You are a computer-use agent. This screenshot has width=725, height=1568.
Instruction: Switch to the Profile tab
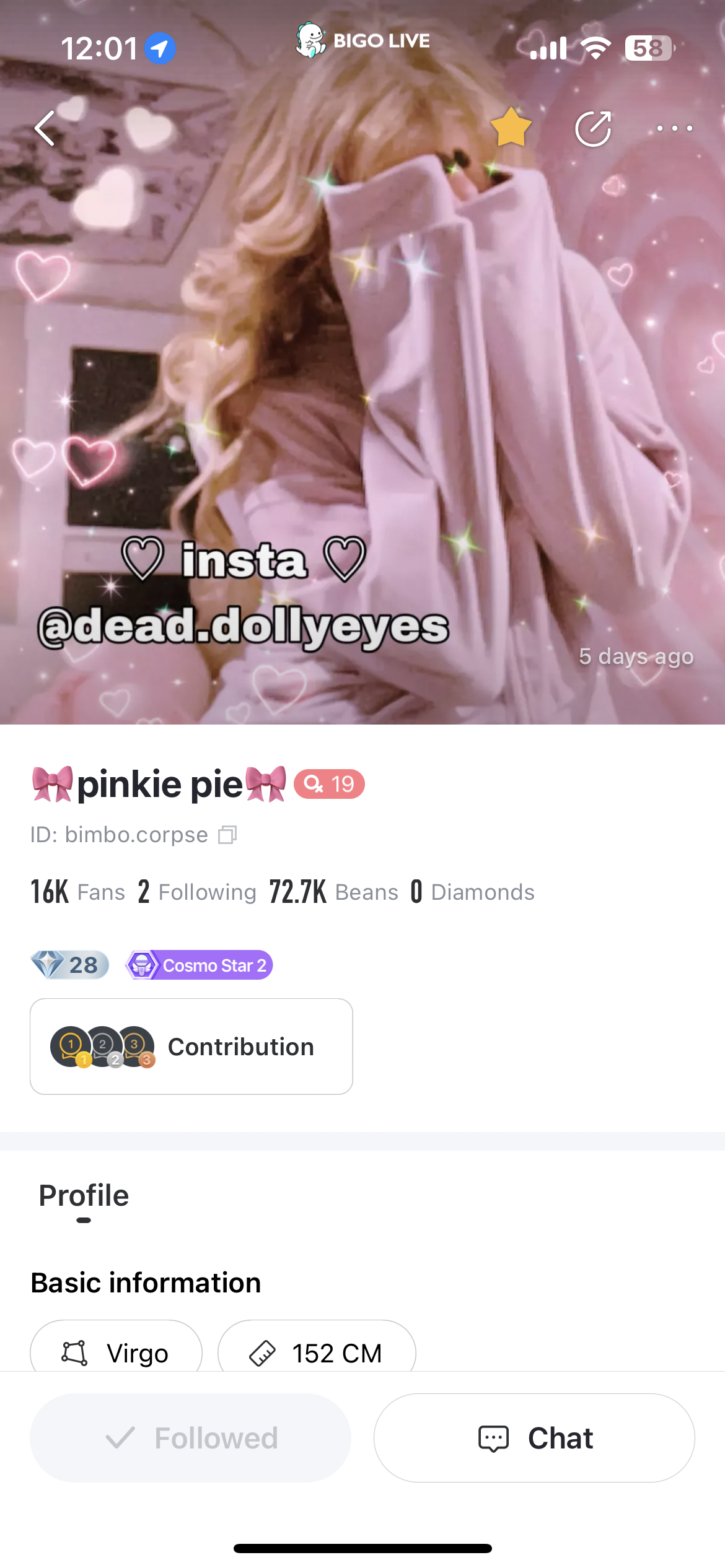(x=84, y=1196)
